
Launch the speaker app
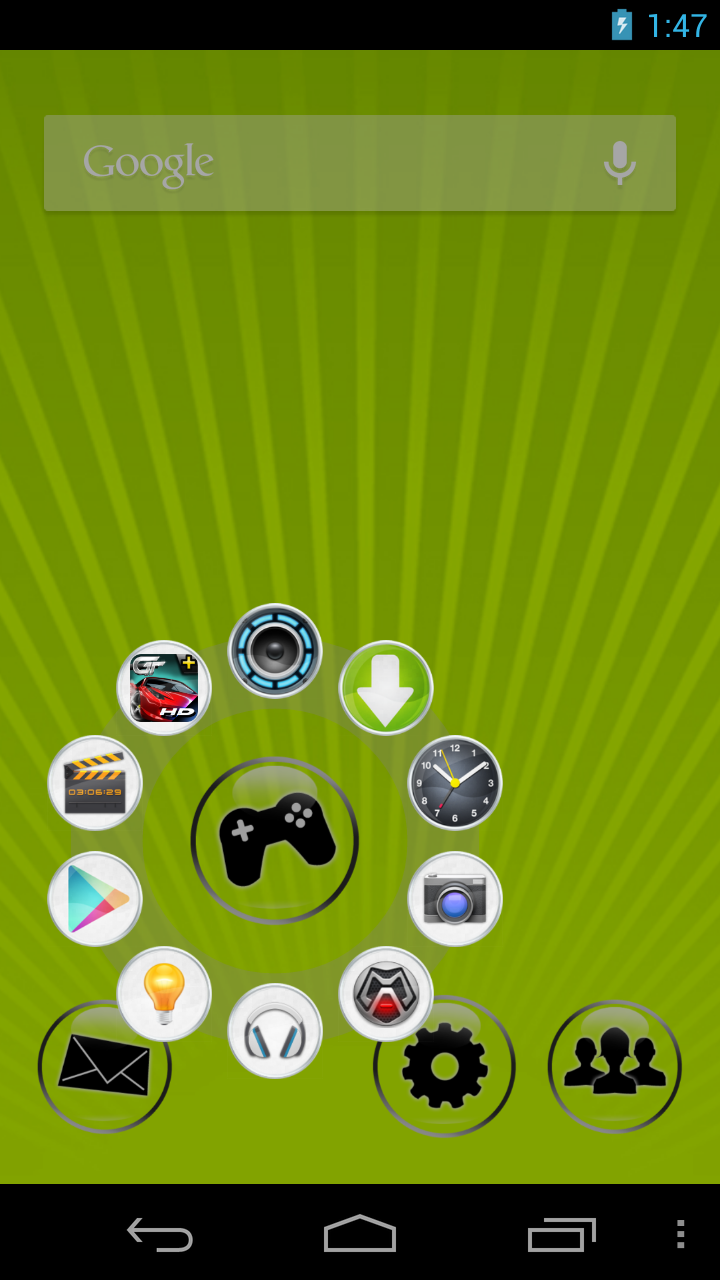pyautogui.click(x=275, y=651)
